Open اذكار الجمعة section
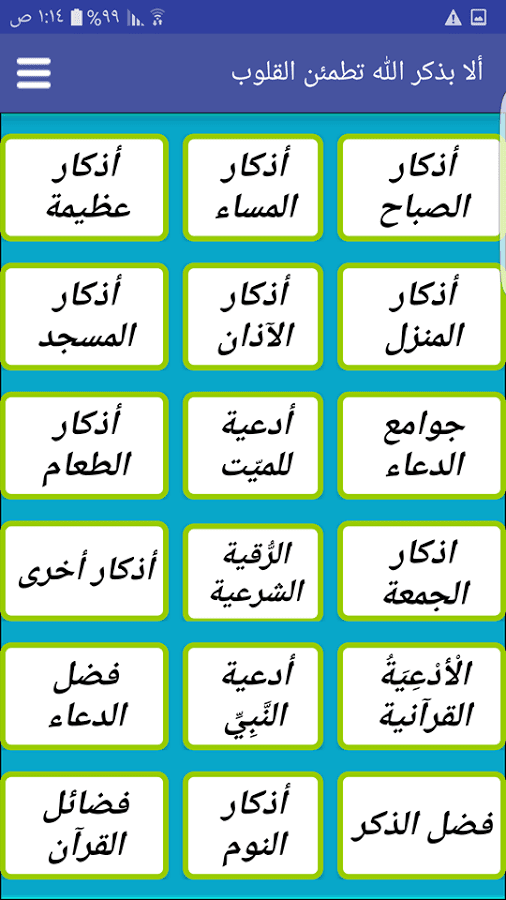 [423, 571]
